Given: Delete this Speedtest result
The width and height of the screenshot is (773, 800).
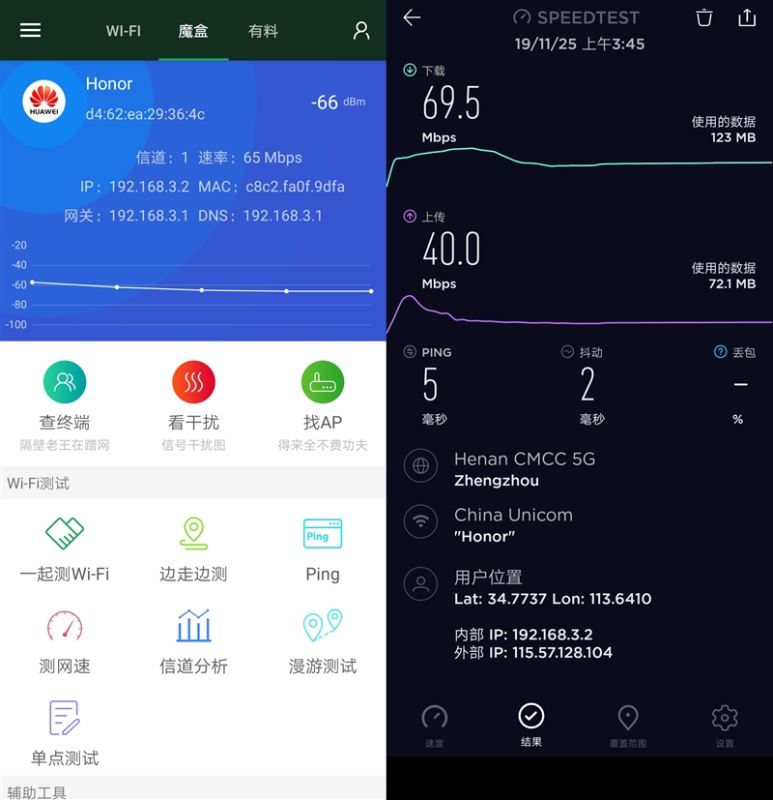Looking at the screenshot, I should 704,17.
